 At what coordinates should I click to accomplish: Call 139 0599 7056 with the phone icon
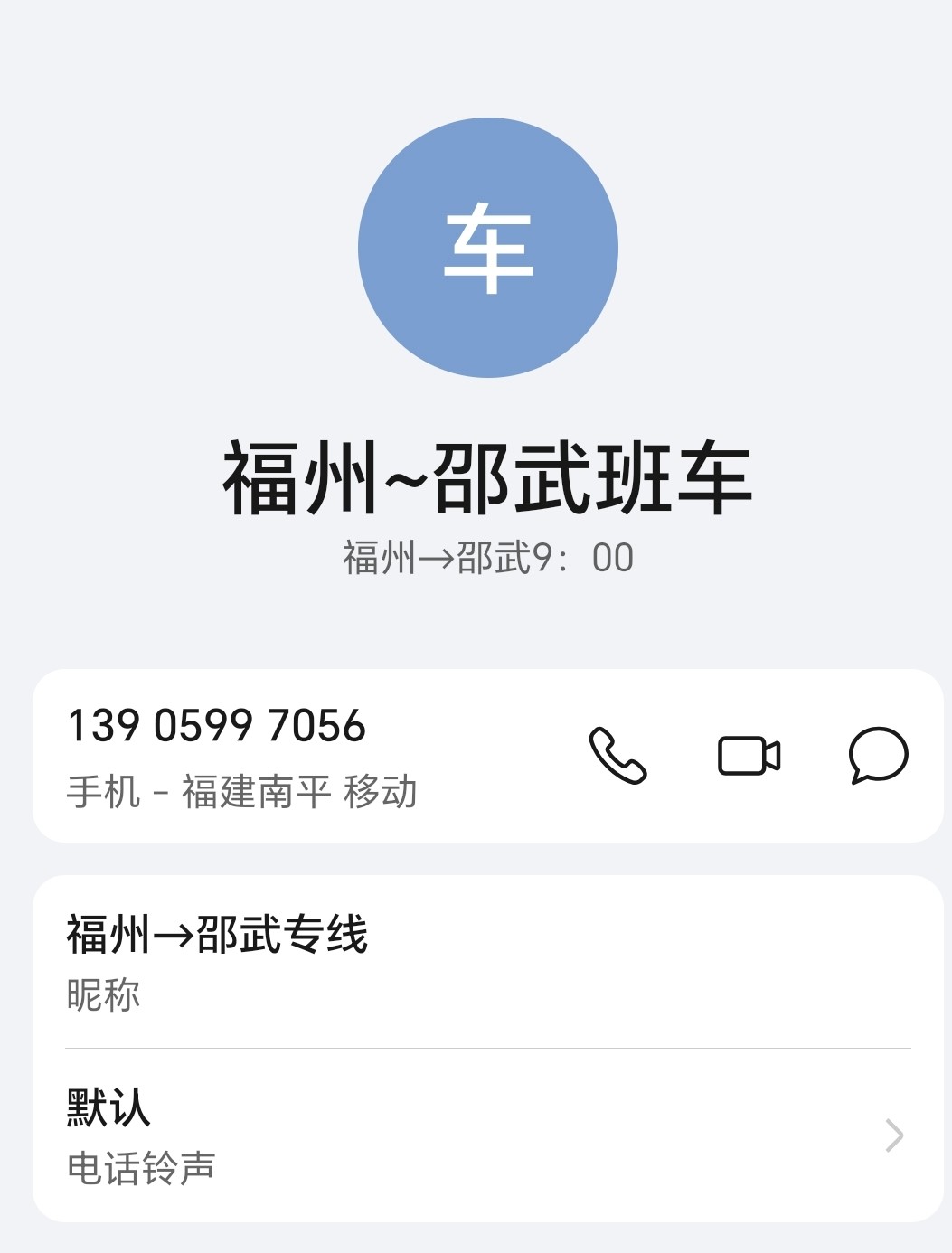[617, 755]
